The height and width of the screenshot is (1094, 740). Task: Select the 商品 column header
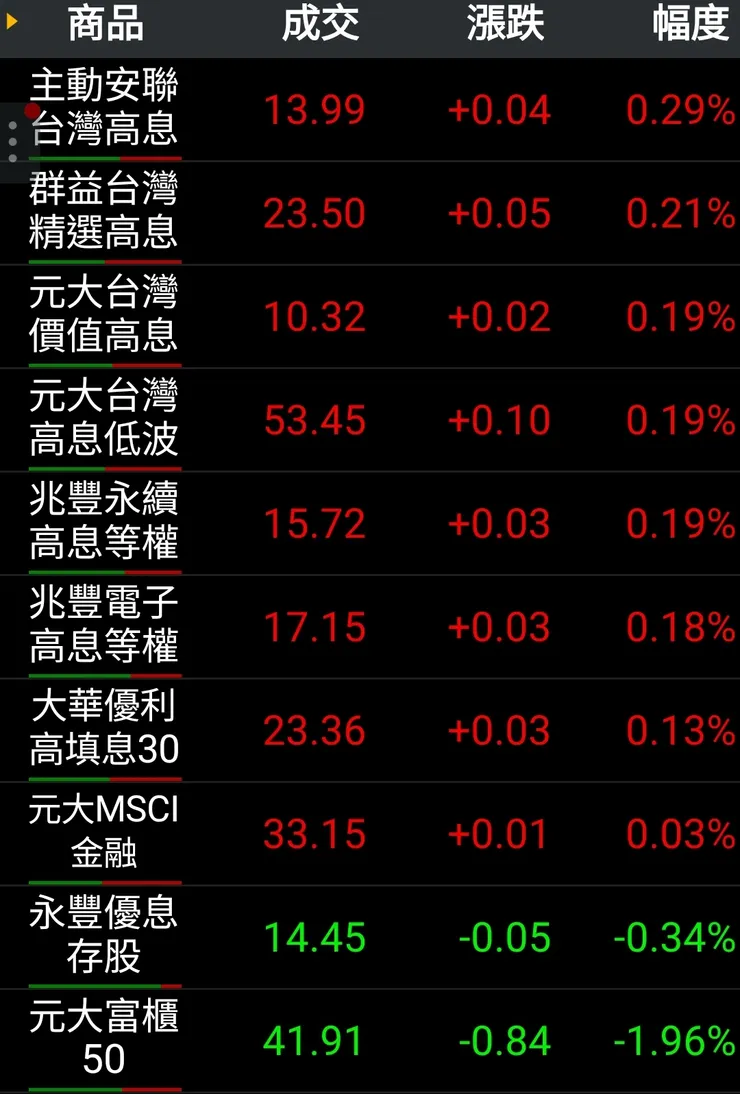(x=103, y=27)
